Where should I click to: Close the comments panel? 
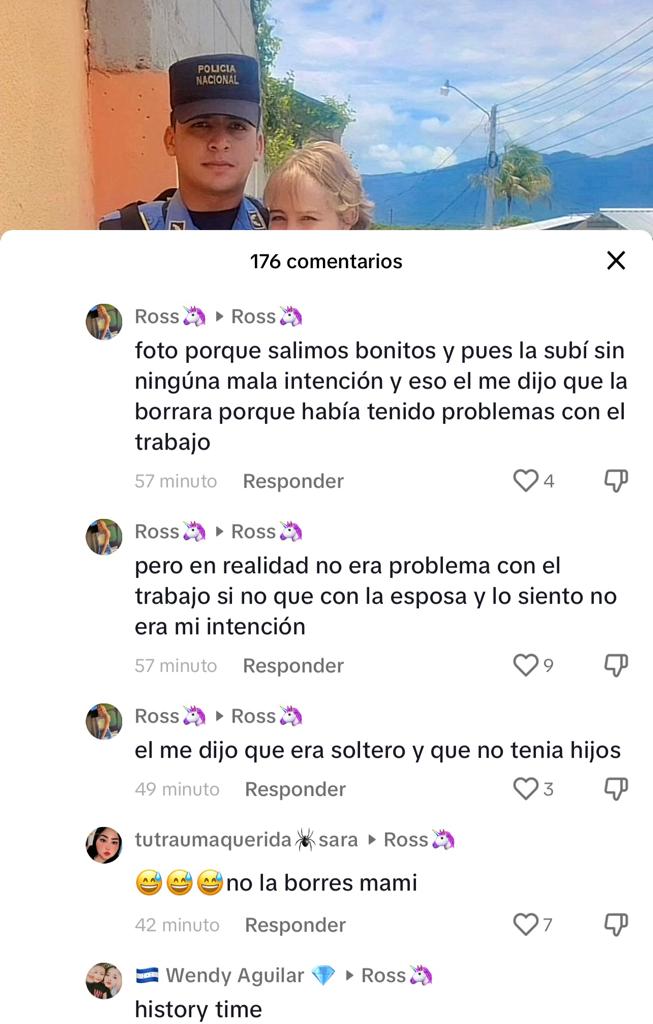616,261
